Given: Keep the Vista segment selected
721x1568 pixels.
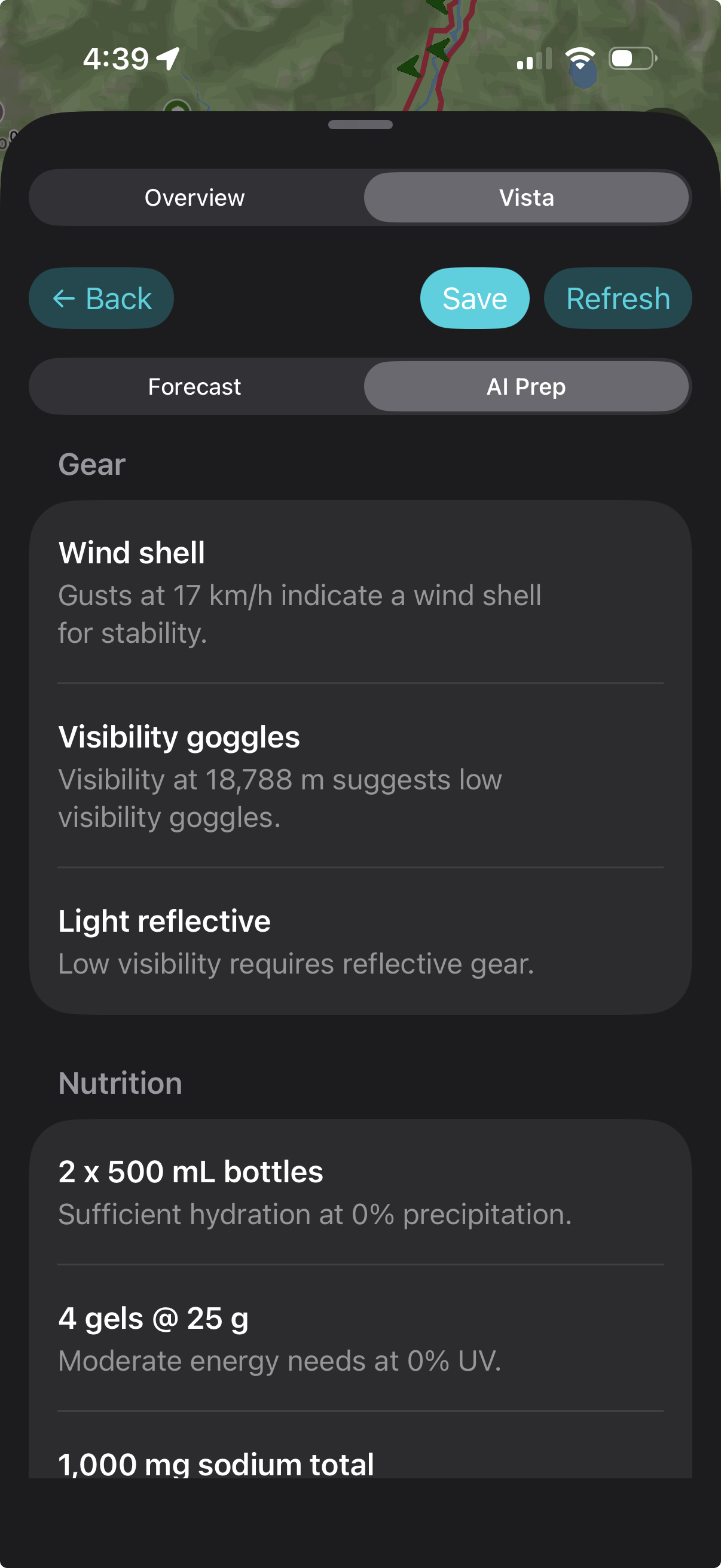Looking at the screenshot, I should coord(526,197).
